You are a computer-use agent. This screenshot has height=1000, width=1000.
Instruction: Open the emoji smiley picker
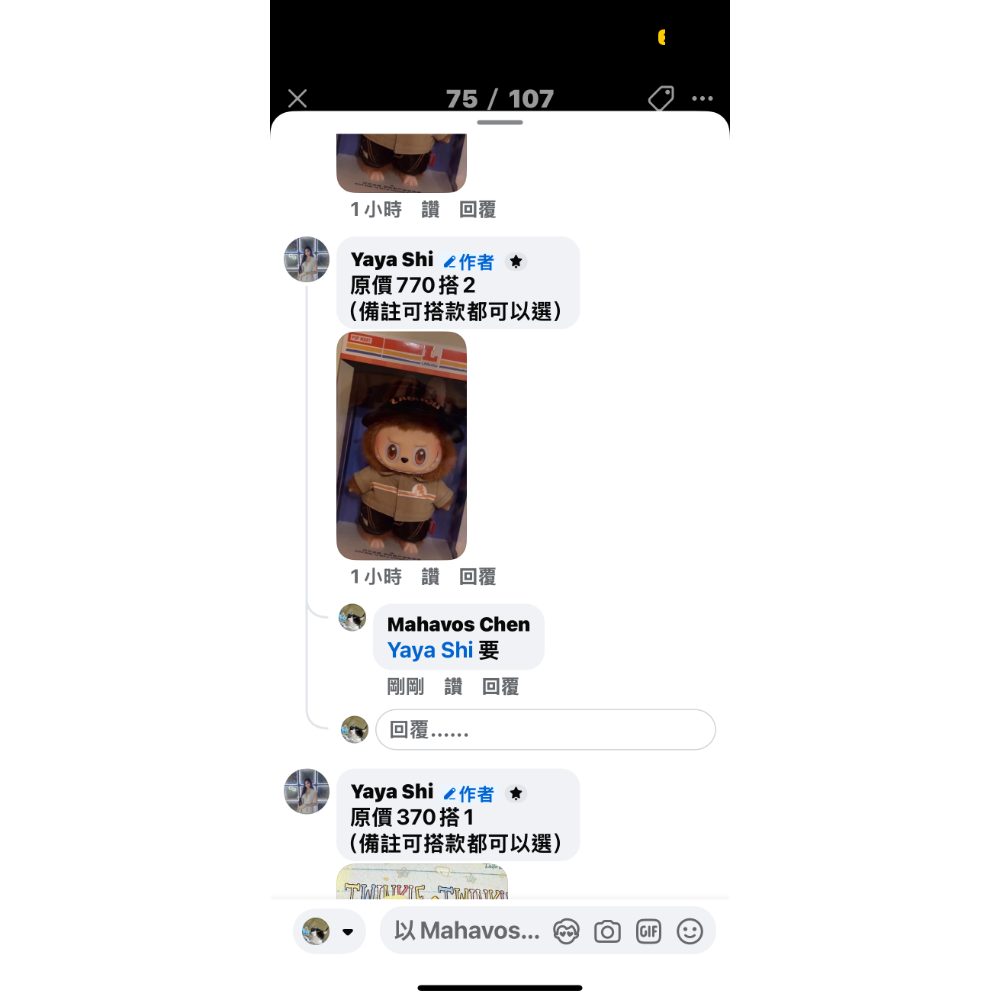point(690,931)
